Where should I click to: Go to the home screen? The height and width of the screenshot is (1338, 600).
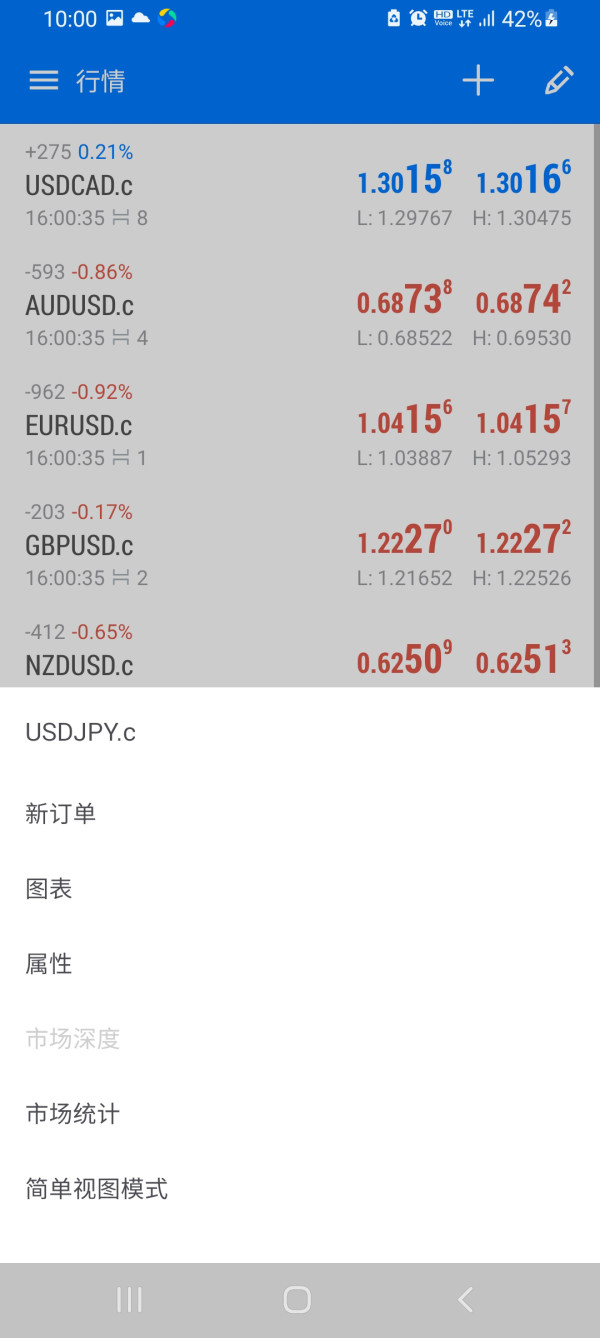point(297,1299)
